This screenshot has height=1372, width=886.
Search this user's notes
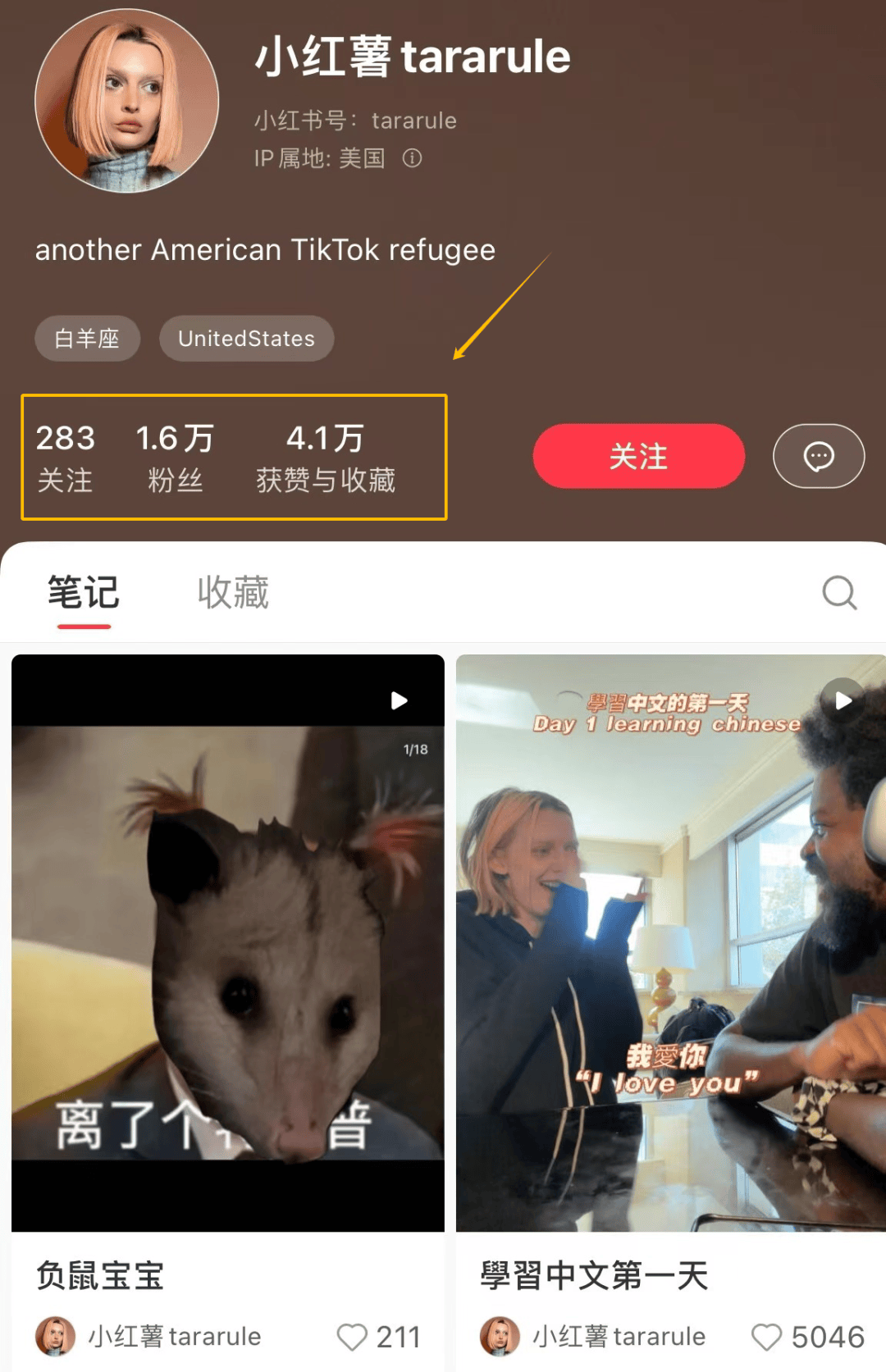coord(838,592)
